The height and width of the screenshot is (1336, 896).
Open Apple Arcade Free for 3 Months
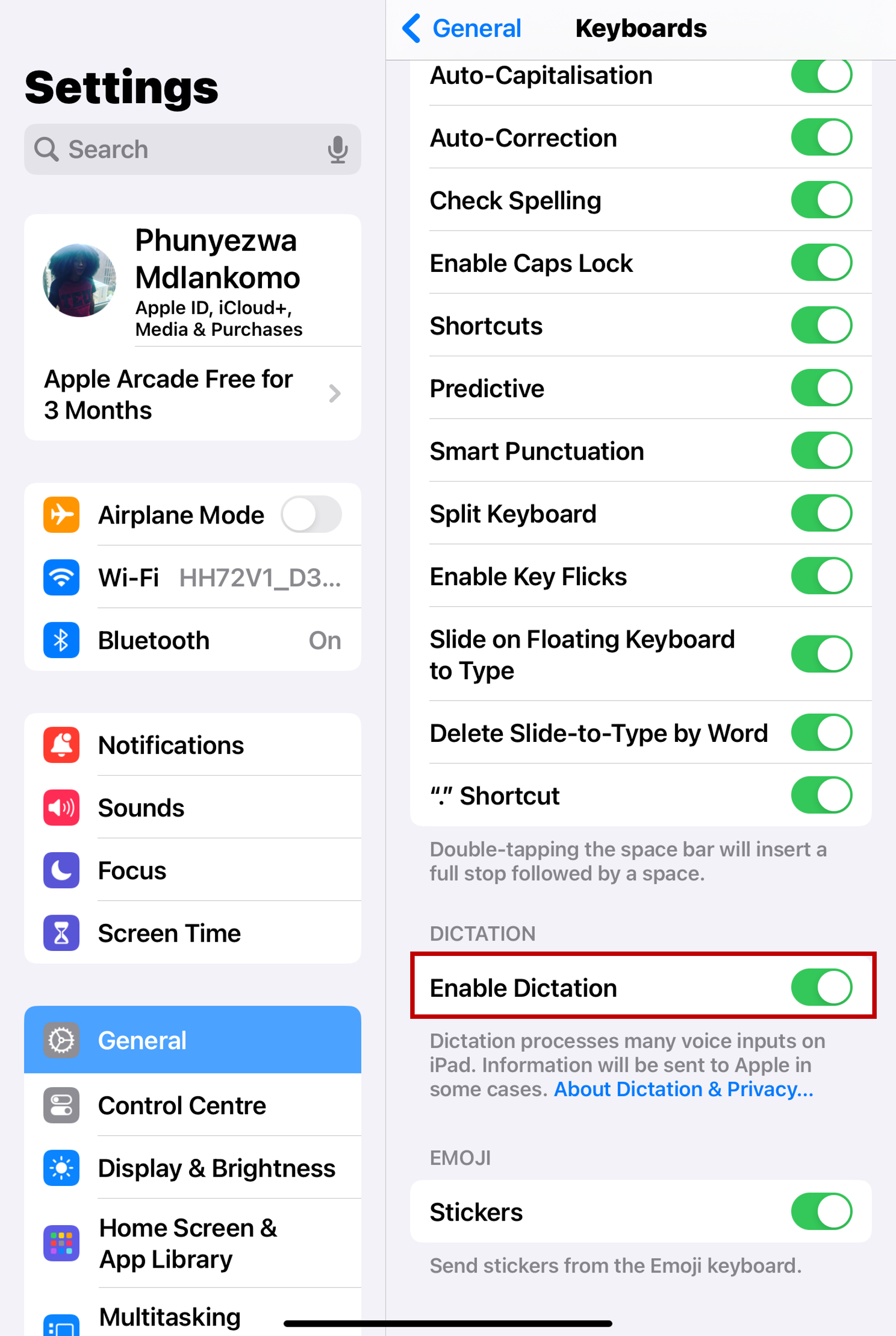pyautogui.click(x=192, y=394)
